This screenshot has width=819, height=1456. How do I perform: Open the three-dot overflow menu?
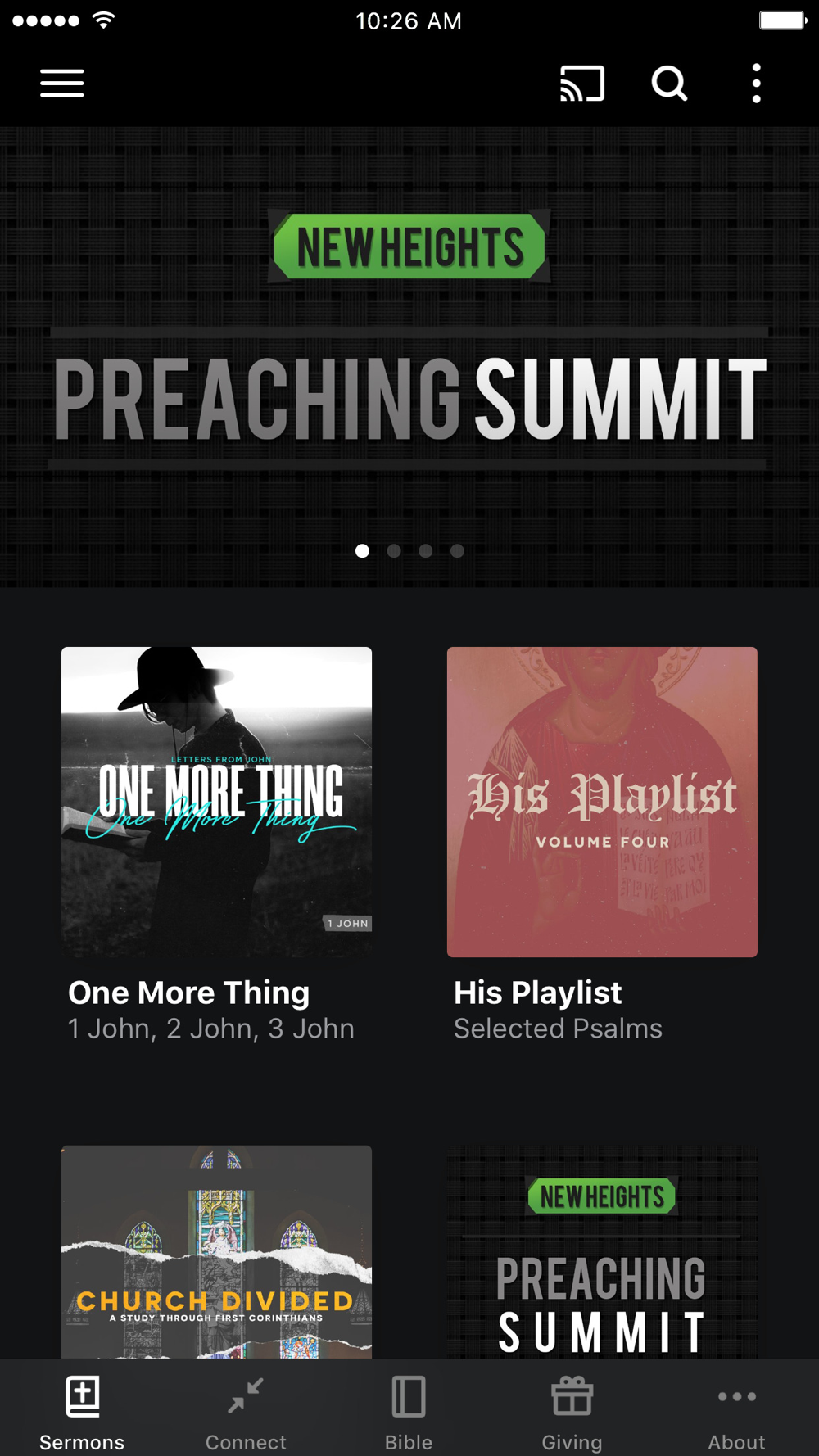757,84
